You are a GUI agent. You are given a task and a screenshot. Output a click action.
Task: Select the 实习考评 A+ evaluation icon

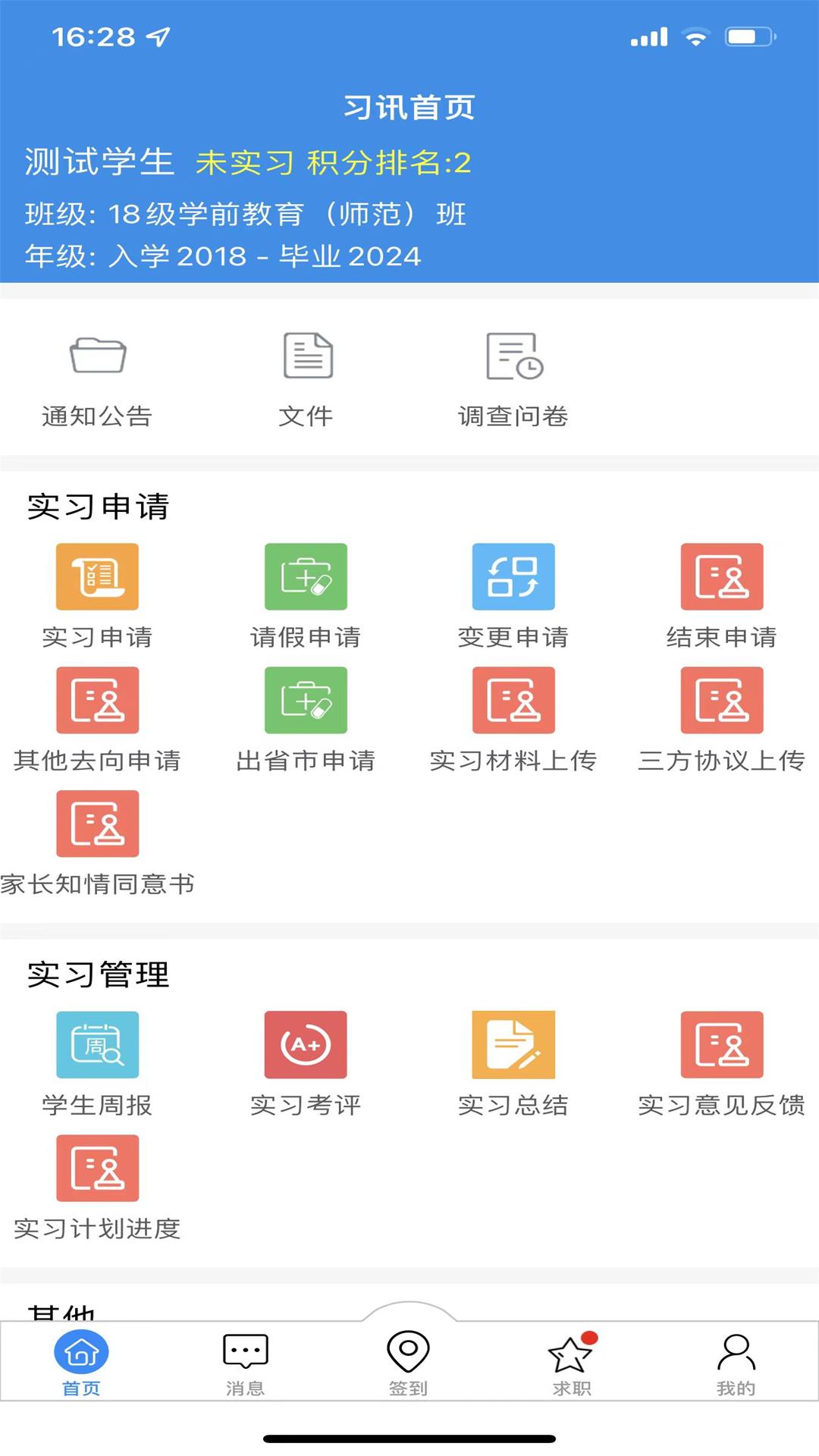pos(306,1044)
